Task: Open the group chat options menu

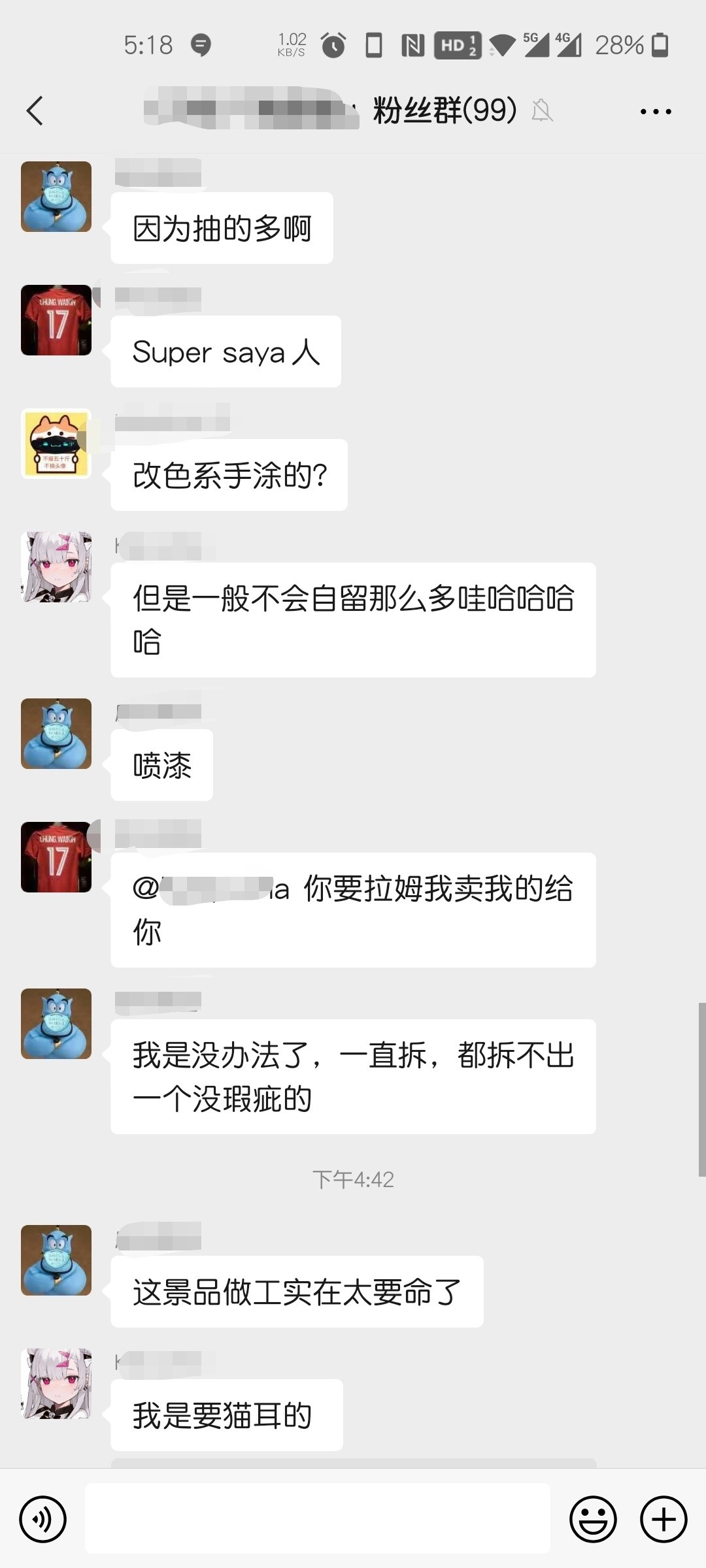Action: (x=655, y=112)
